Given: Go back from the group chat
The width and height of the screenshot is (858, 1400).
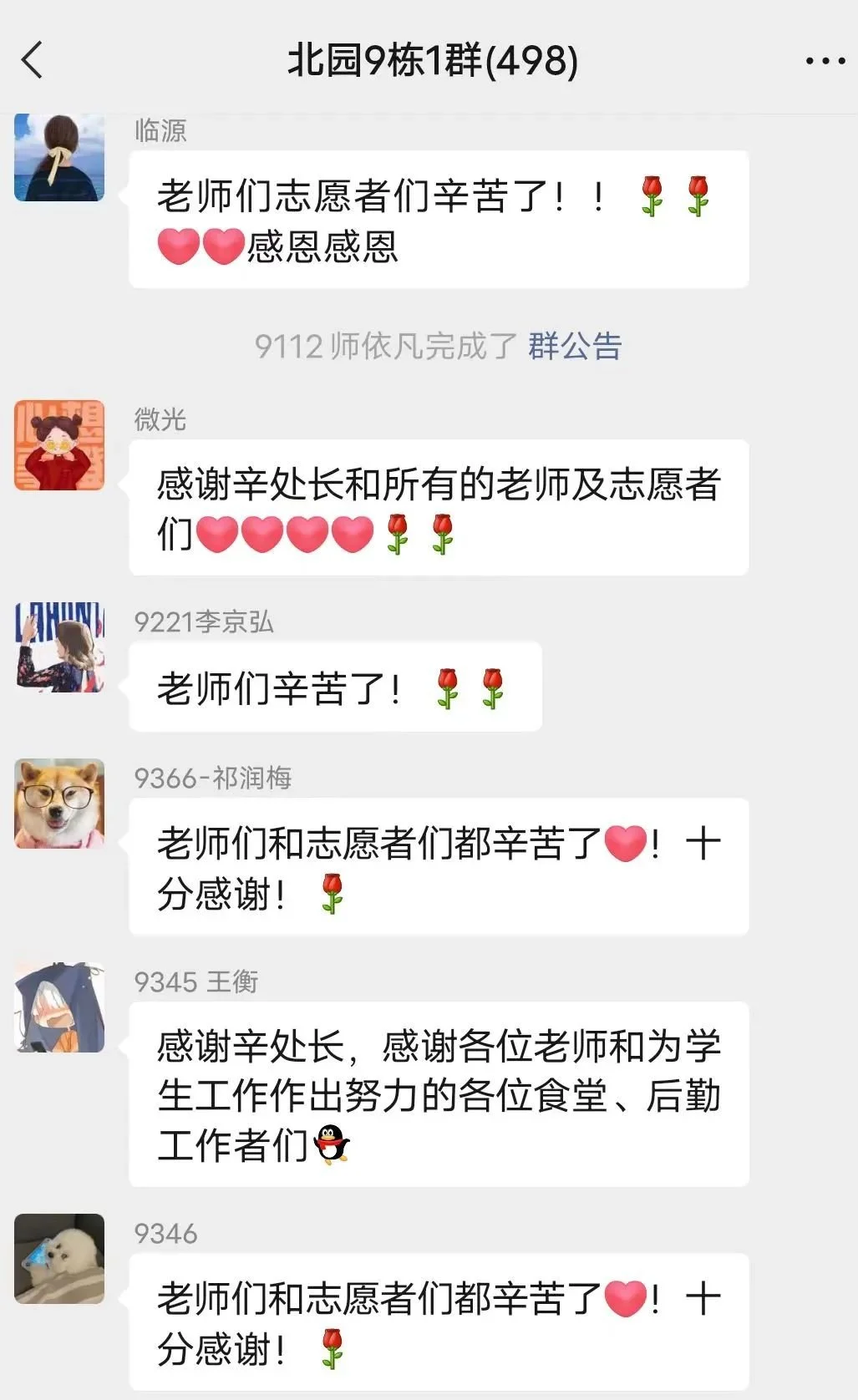Looking at the screenshot, I should pos(32,60).
